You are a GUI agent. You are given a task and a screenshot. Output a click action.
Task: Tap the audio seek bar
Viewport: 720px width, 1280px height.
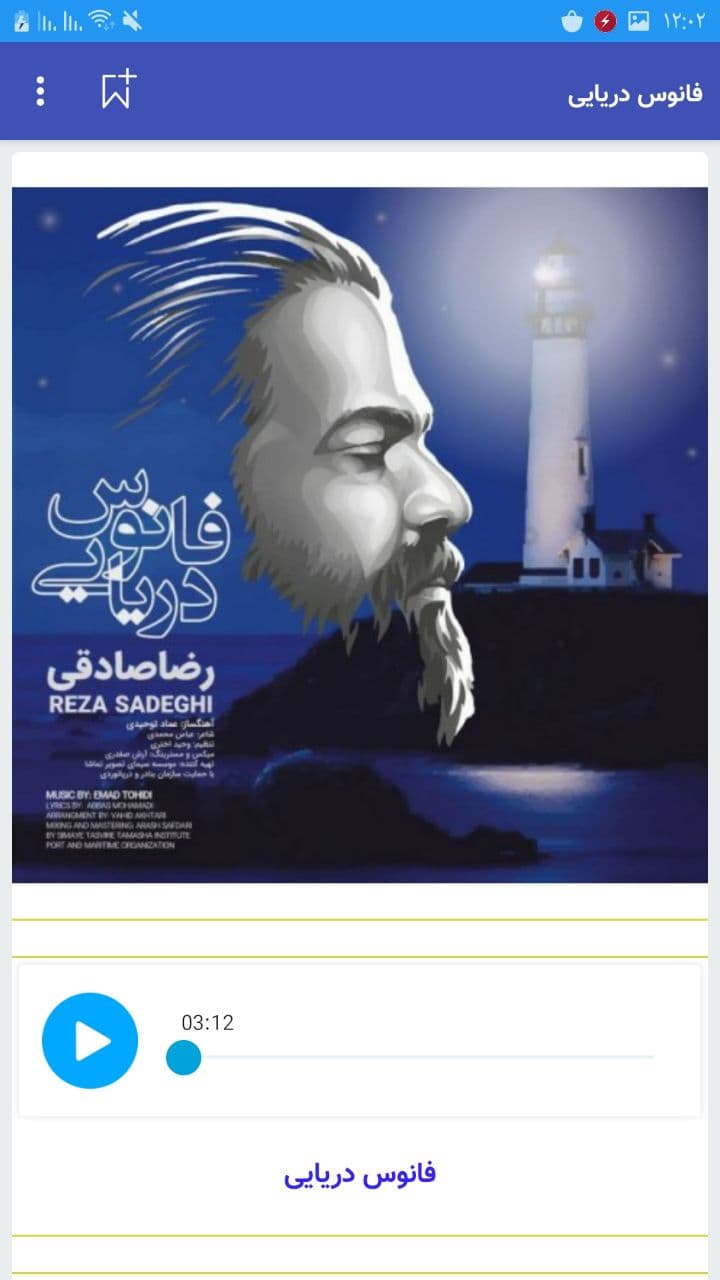click(x=420, y=1057)
